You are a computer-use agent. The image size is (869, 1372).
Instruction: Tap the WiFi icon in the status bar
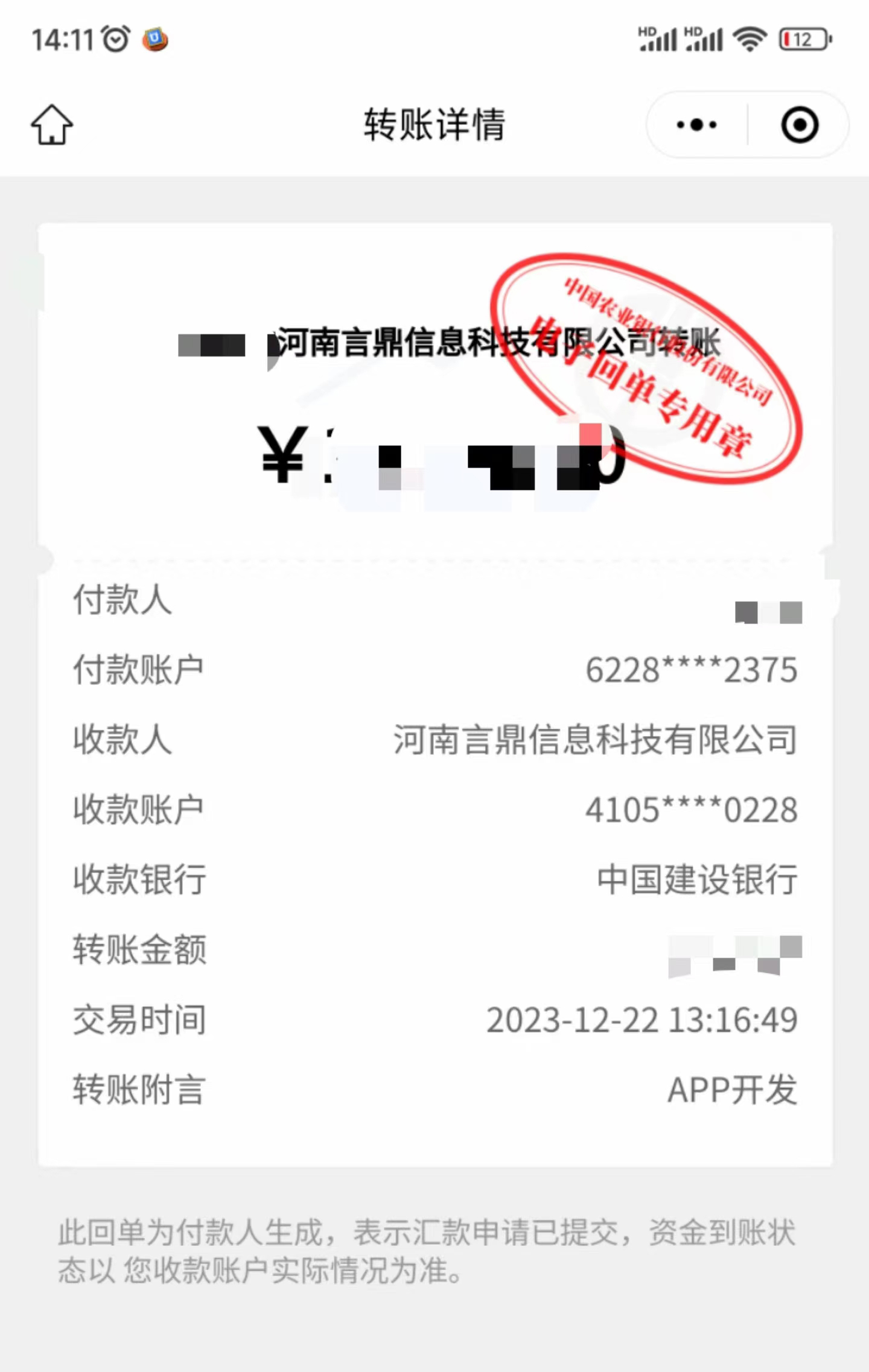[747, 40]
